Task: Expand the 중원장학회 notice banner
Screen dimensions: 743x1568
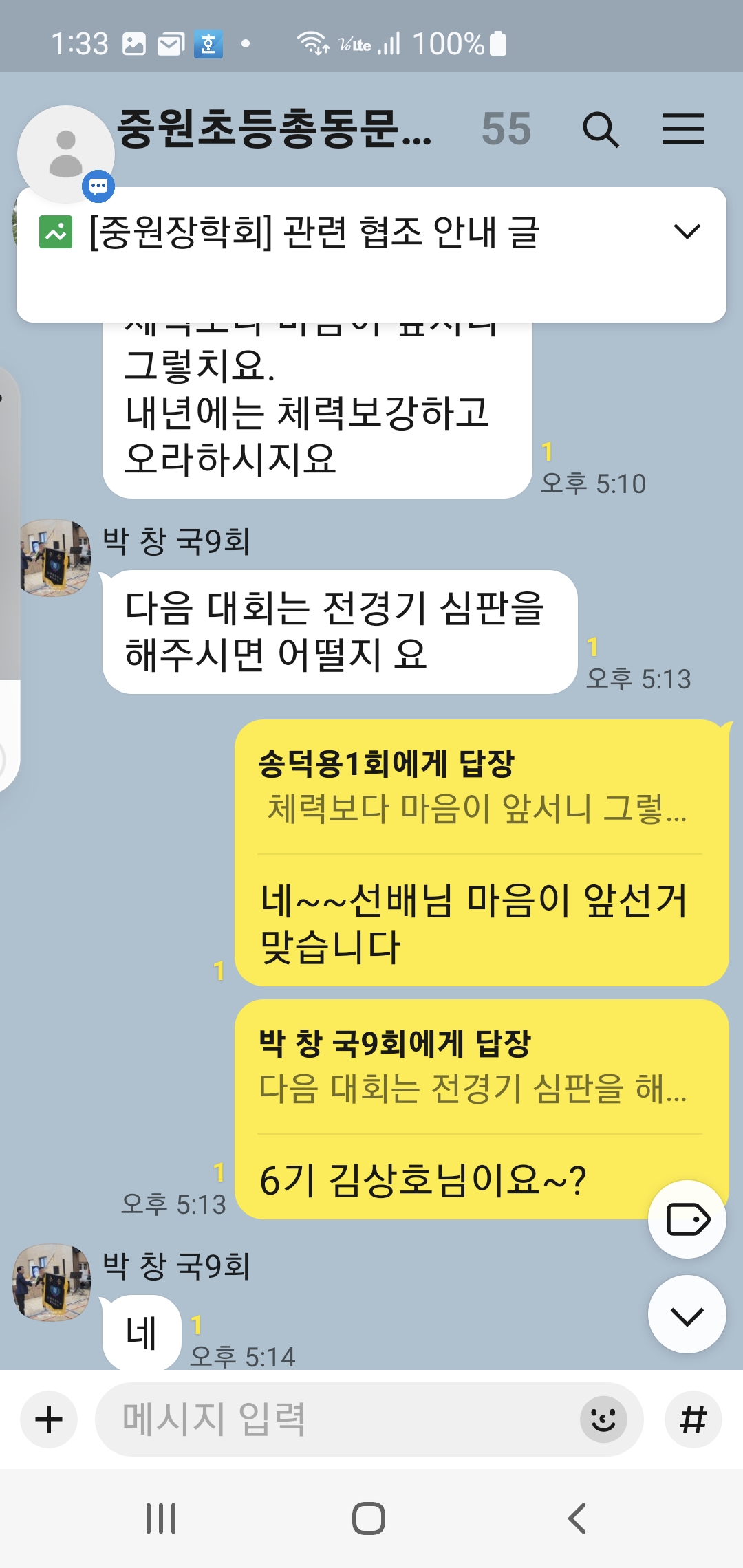Action: (x=687, y=232)
